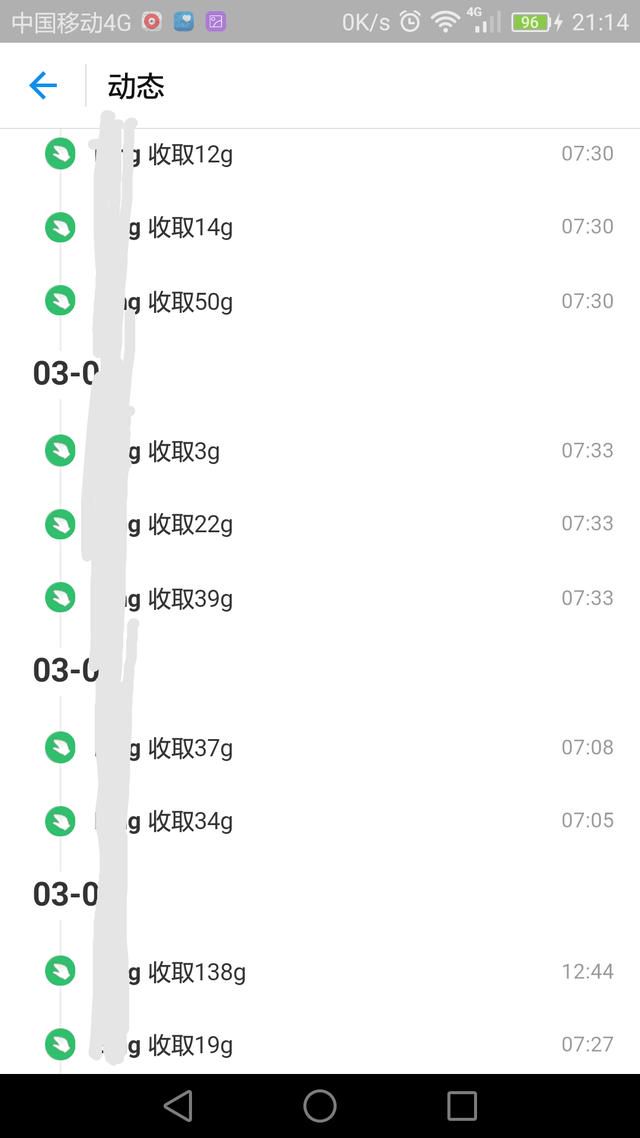Tap the system home button
Screen dimensions: 640x1138
(x=319, y=1106)
